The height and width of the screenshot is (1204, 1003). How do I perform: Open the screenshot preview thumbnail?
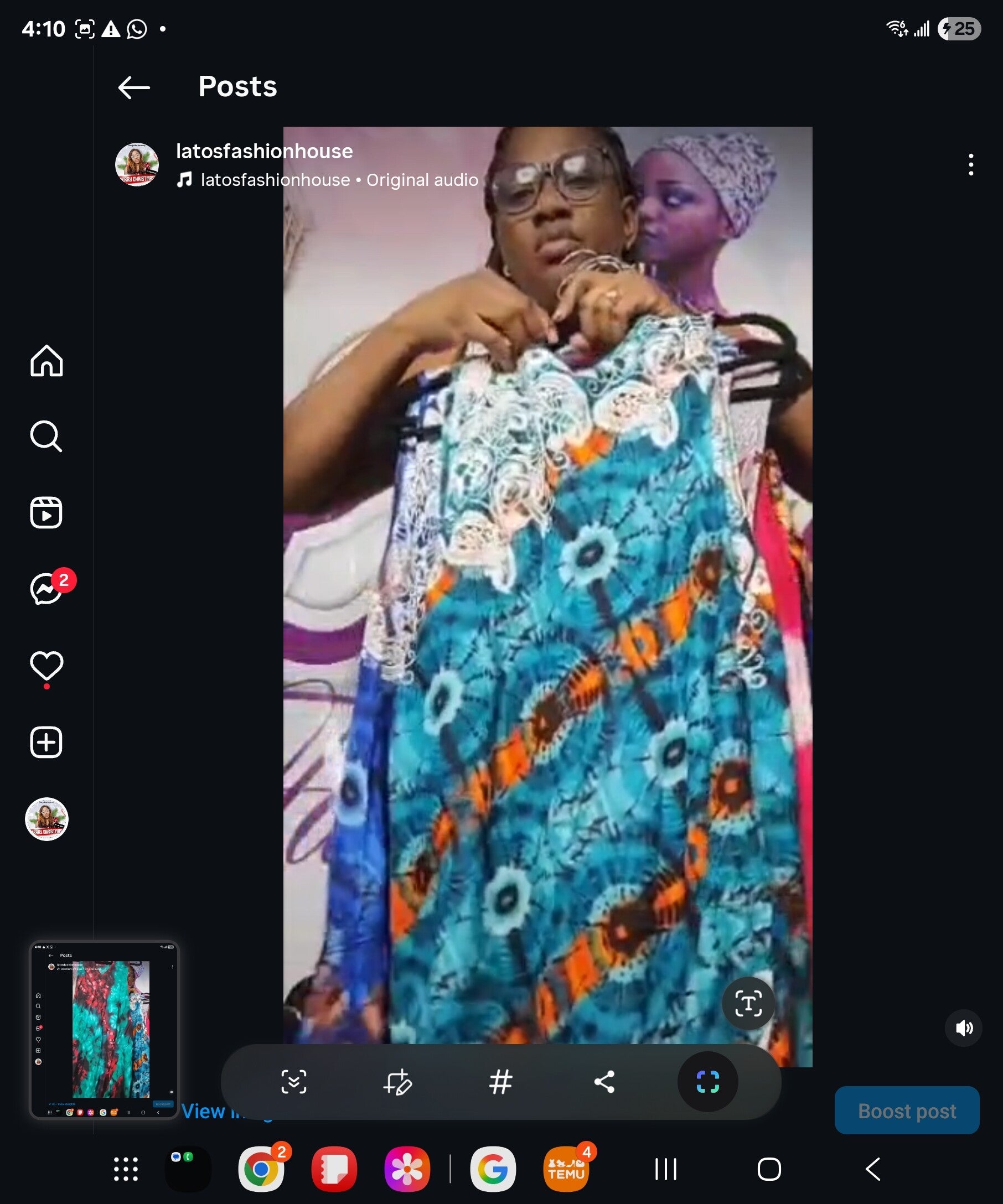pos(105,1030)
